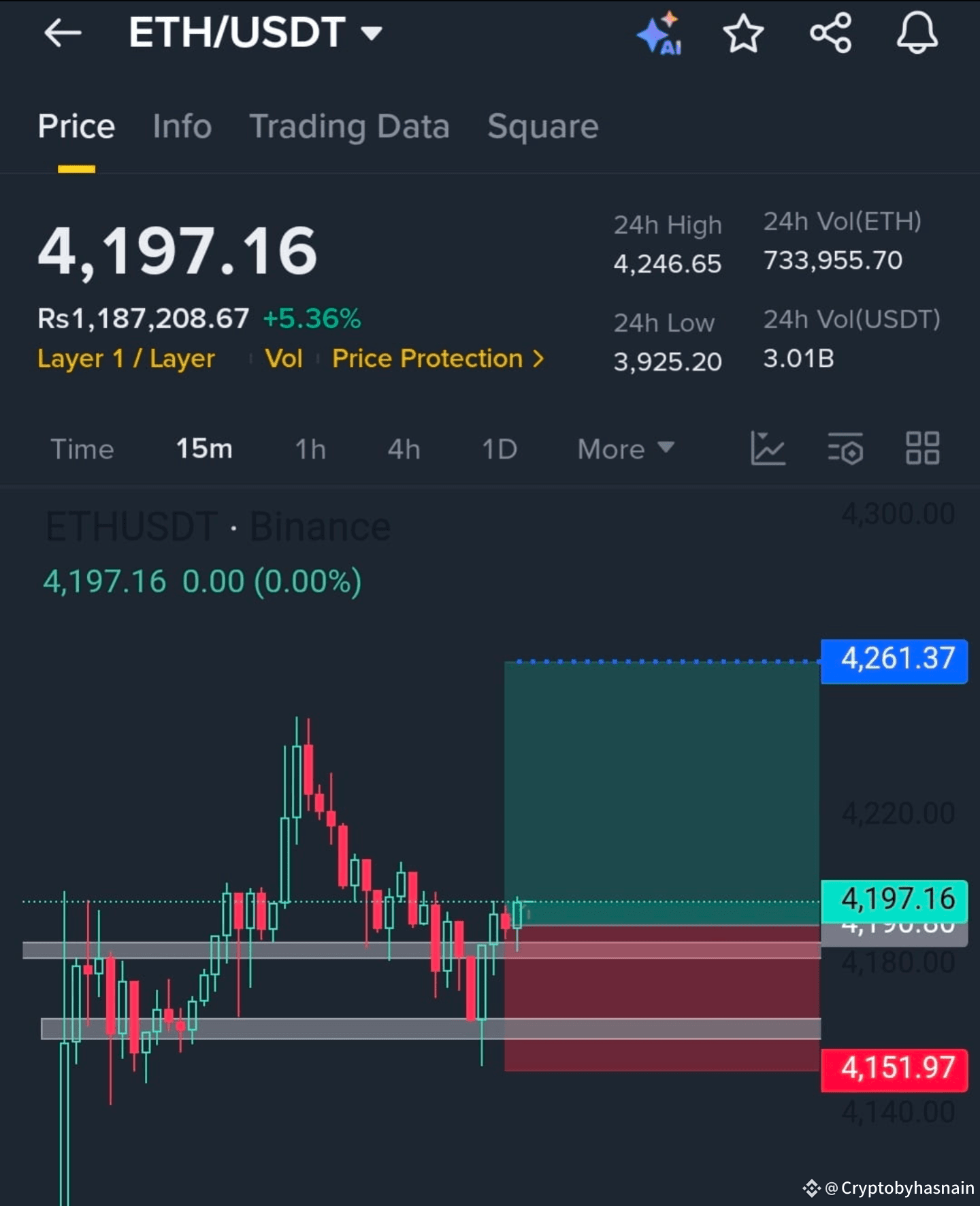Switch to the Trading Data tab
The height and width of the screenshot is (1206, 980).
(349, 127)
